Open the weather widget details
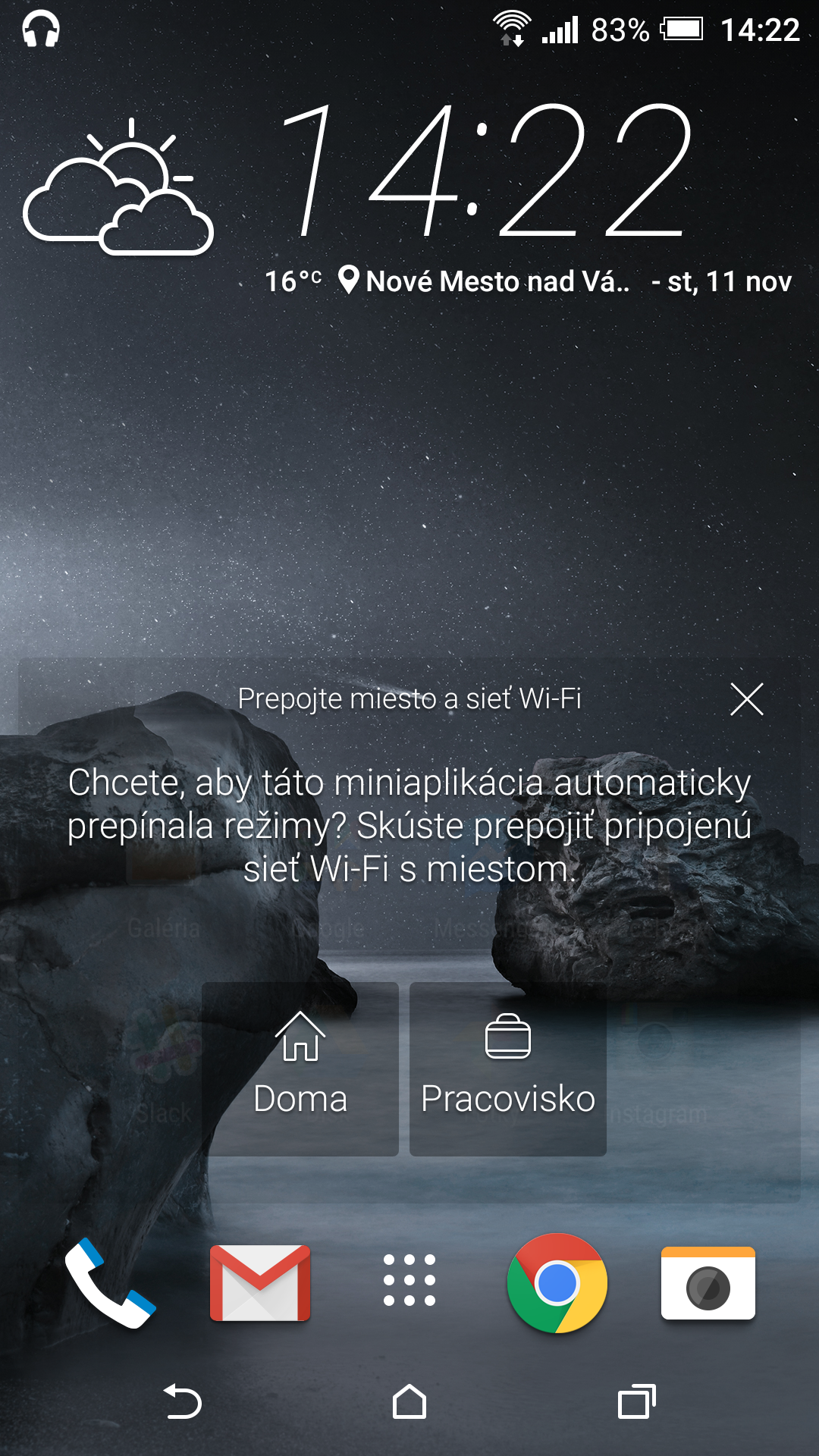Image resolution: width=819 pixels, height=1456 pixels. click(118, 190)
